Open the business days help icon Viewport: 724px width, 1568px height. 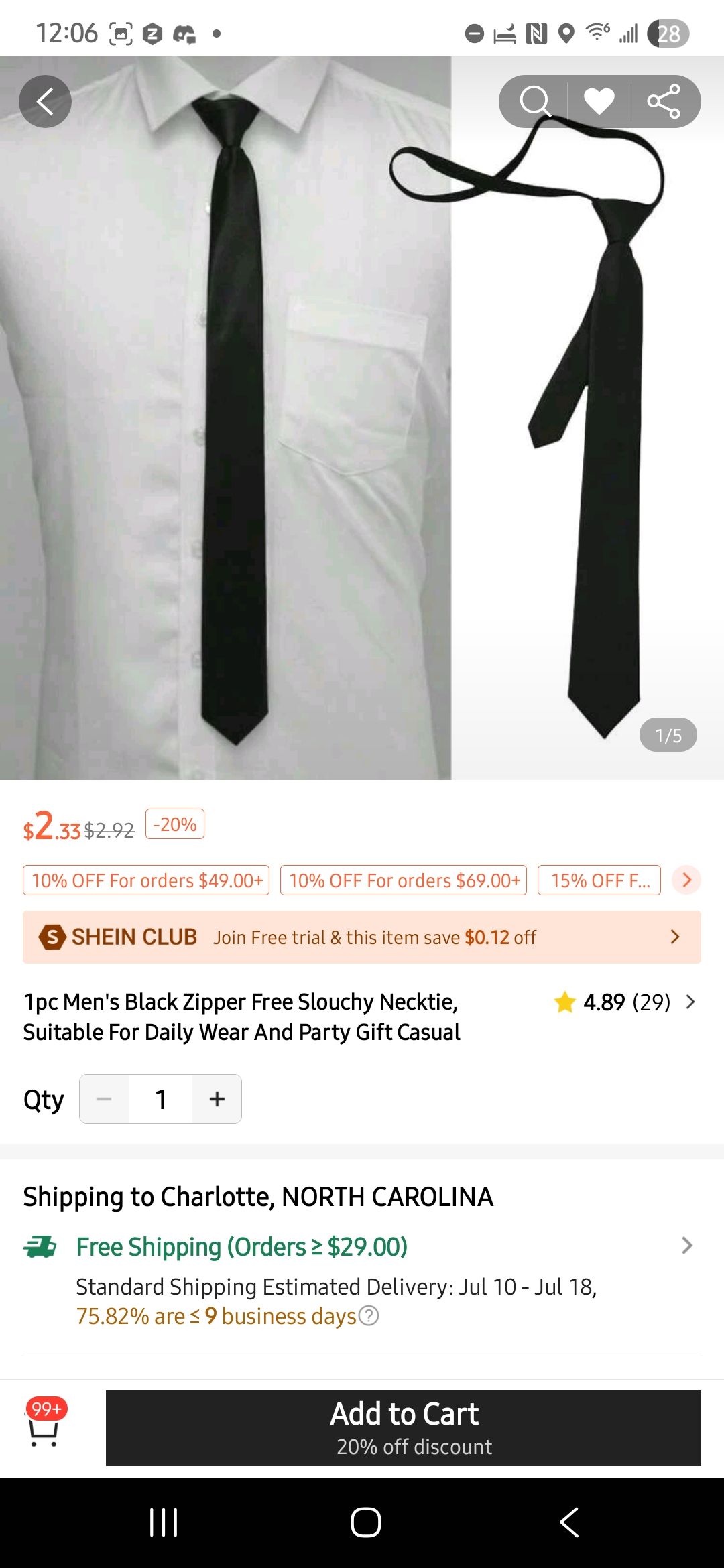click(369, 1316)
